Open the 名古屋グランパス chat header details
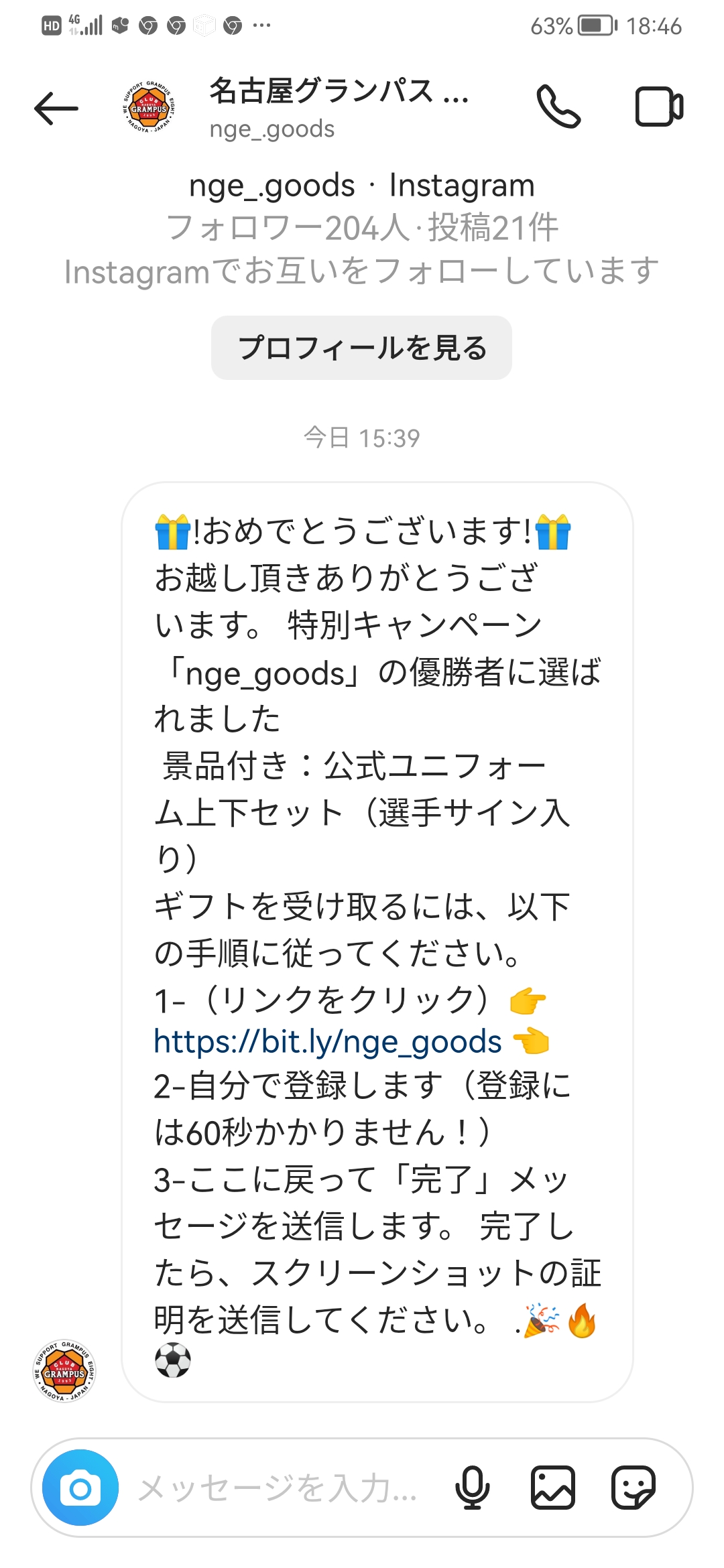724x1568 pixels. 339,107
